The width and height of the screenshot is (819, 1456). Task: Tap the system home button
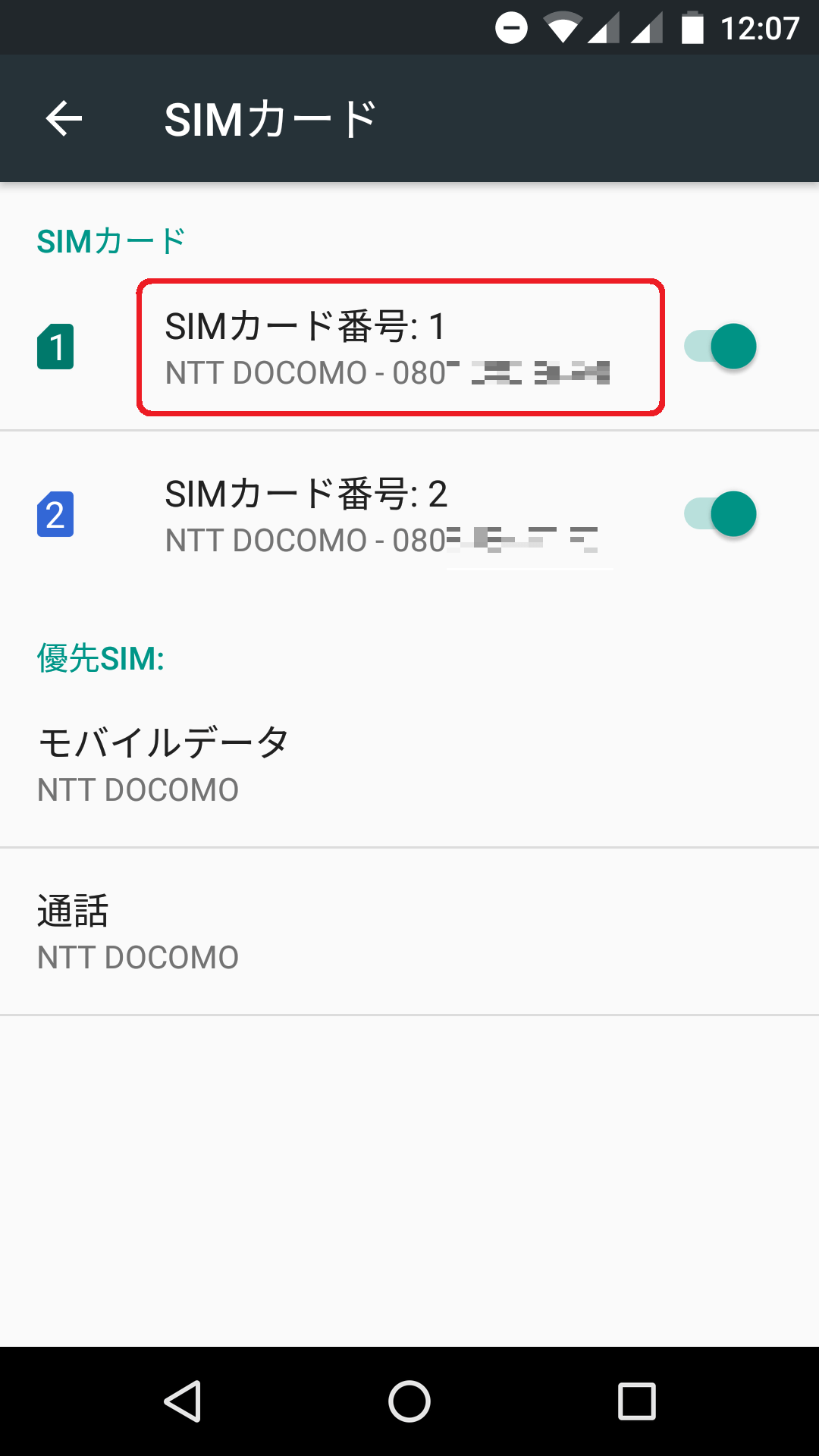click(409, 1401)
